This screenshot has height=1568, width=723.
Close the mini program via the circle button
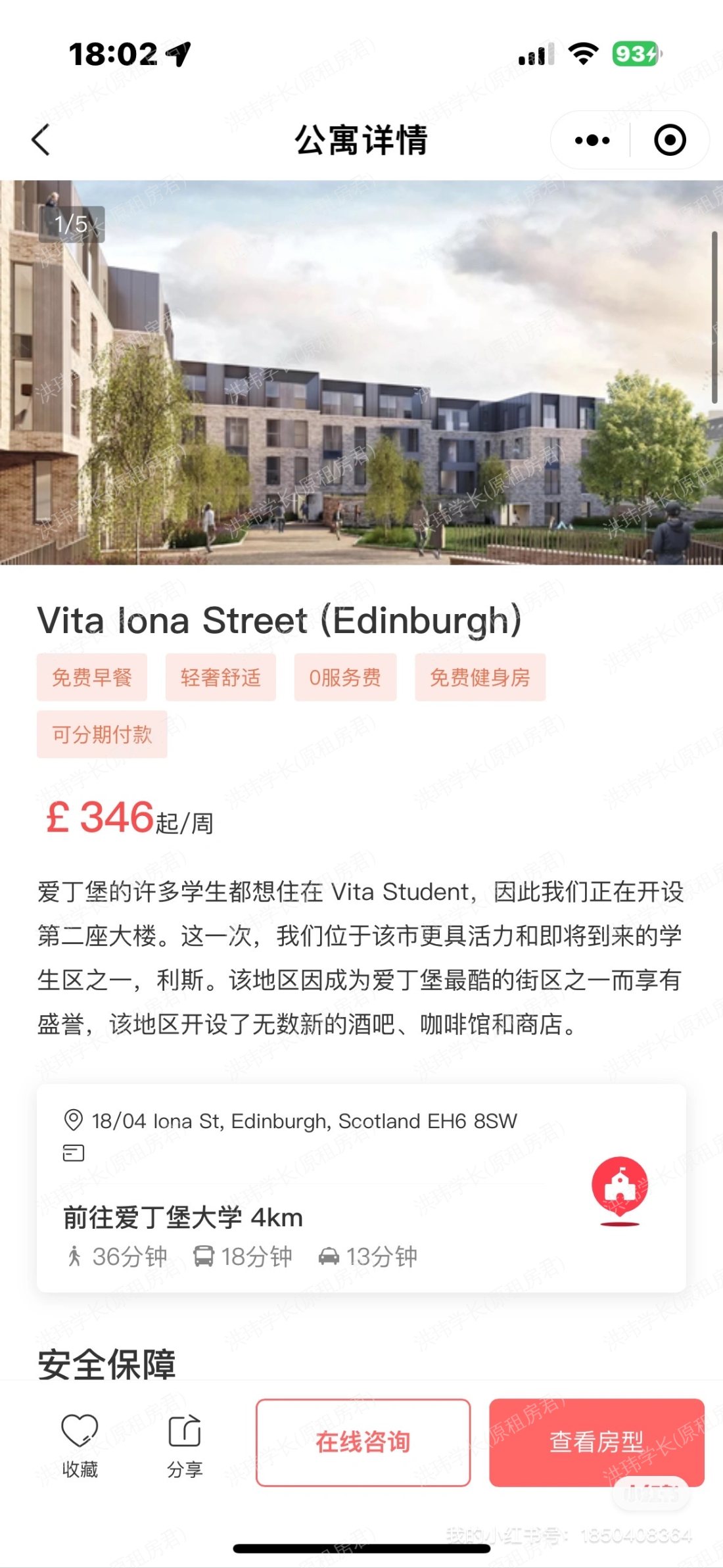[x=670, y=140]
